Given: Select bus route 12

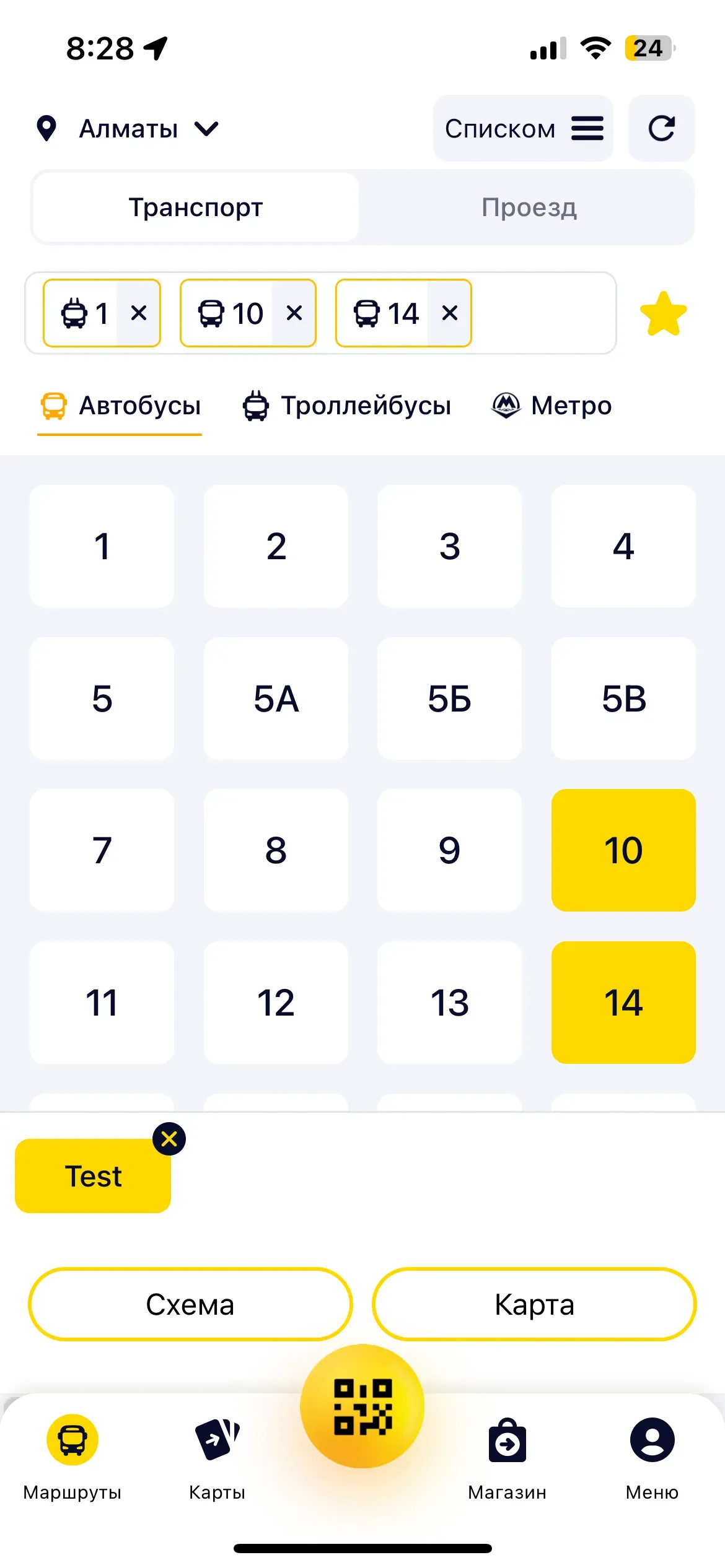Looking at the screenshot, I should tap(276, 1003).
